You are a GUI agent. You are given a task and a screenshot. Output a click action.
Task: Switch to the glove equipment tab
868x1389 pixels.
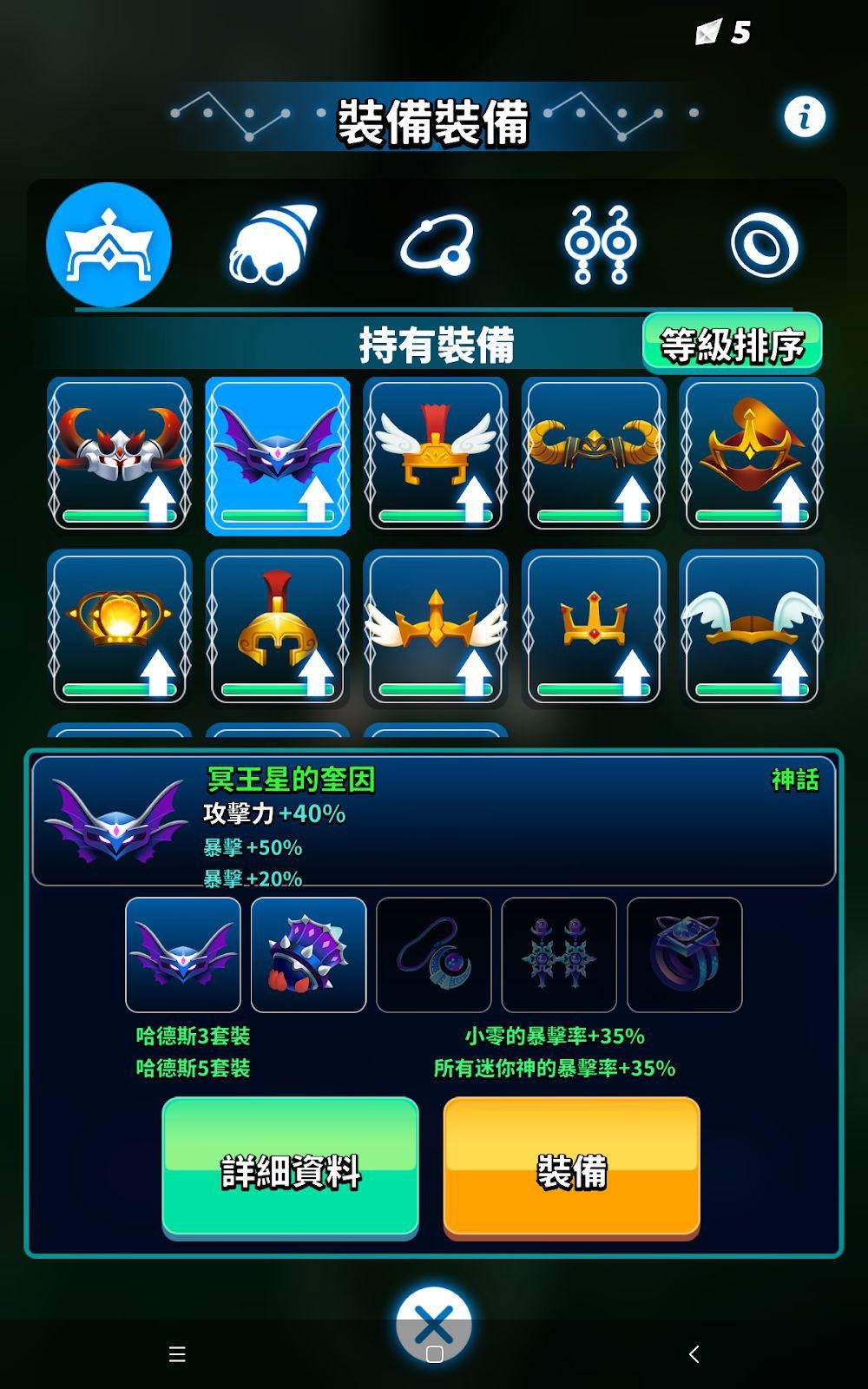[x=273, y=245]
